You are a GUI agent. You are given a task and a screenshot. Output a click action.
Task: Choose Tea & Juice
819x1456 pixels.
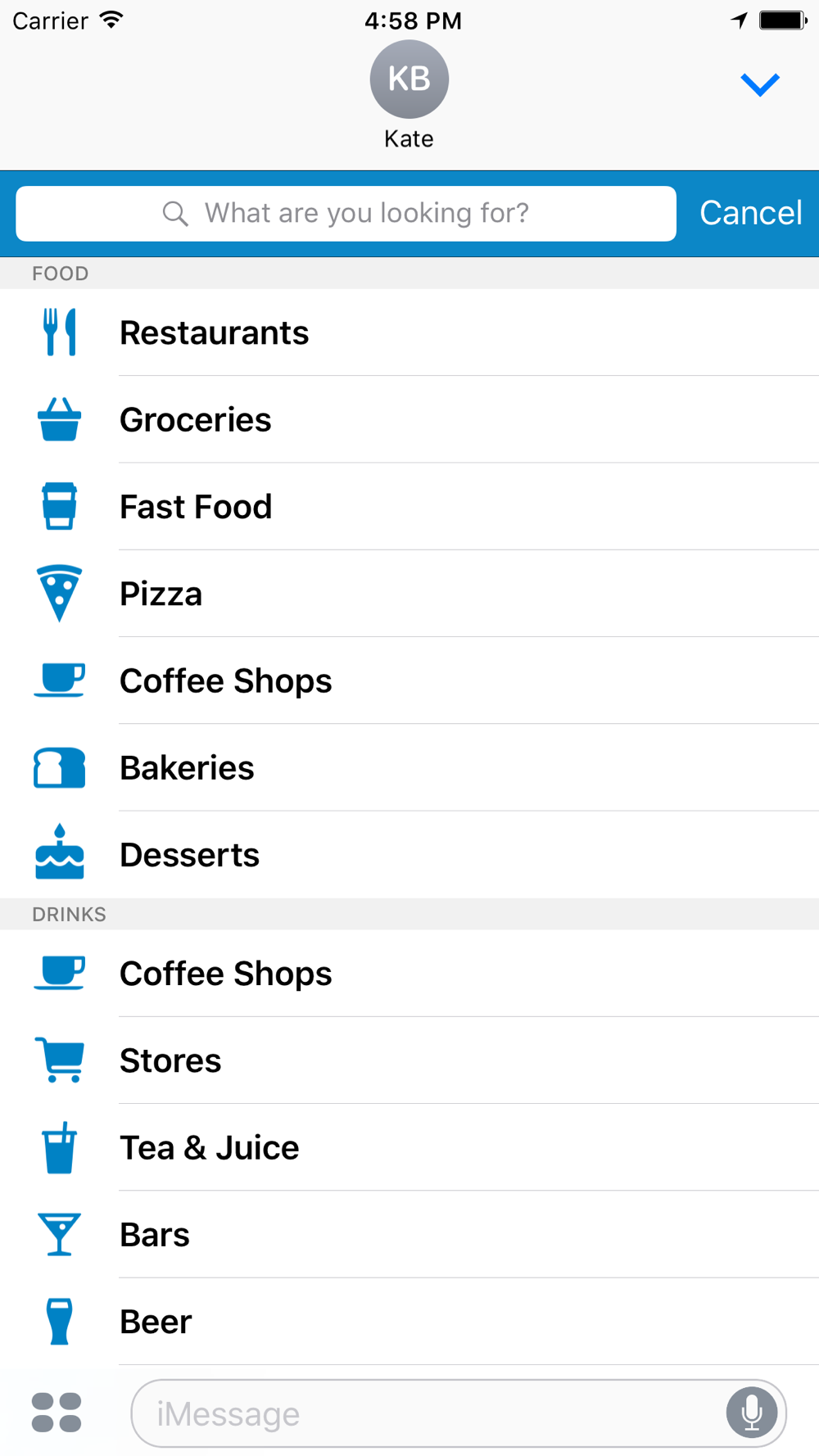tap(409, 1147)
